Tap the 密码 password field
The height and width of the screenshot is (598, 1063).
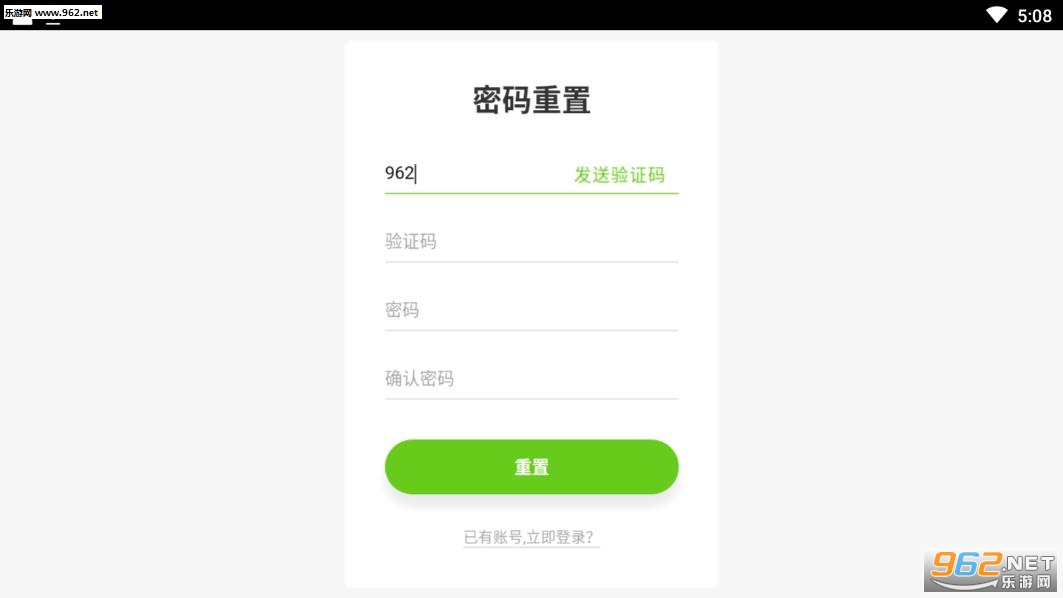click(x=532, y=311)
